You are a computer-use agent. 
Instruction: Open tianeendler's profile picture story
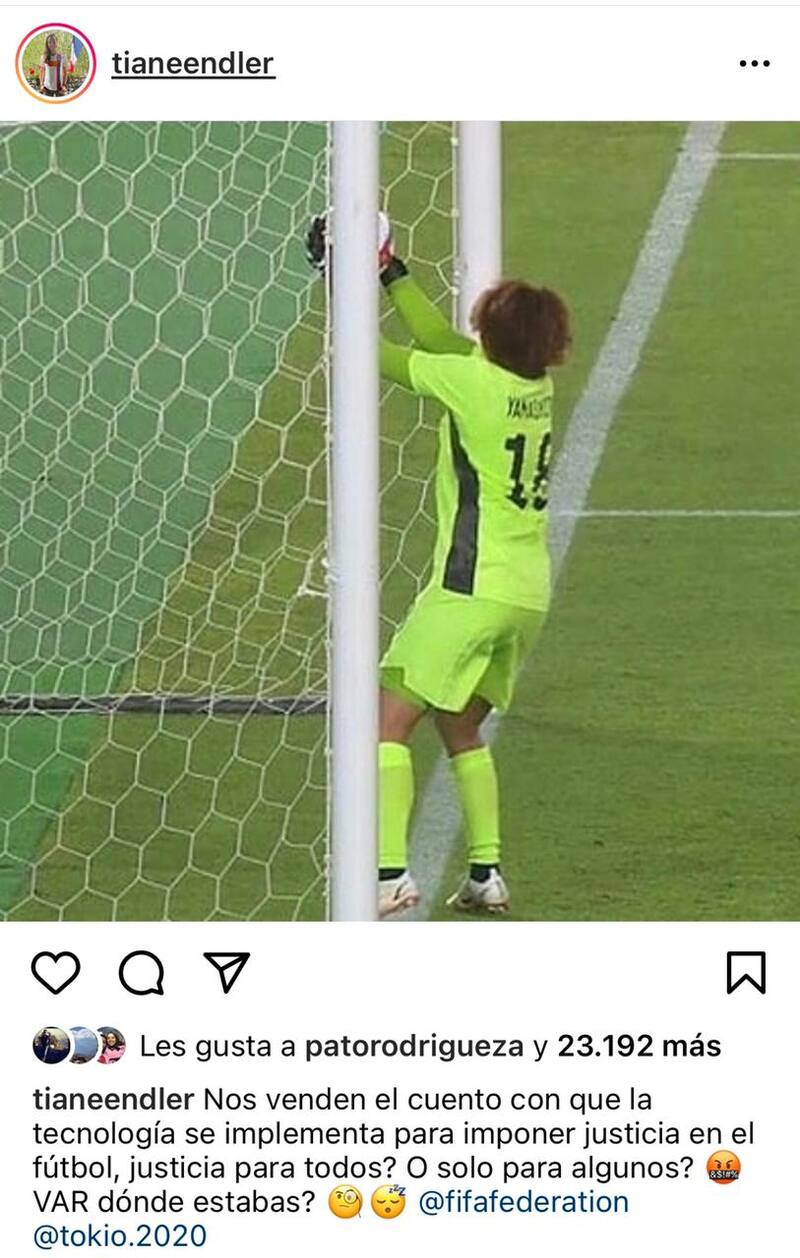56,64
